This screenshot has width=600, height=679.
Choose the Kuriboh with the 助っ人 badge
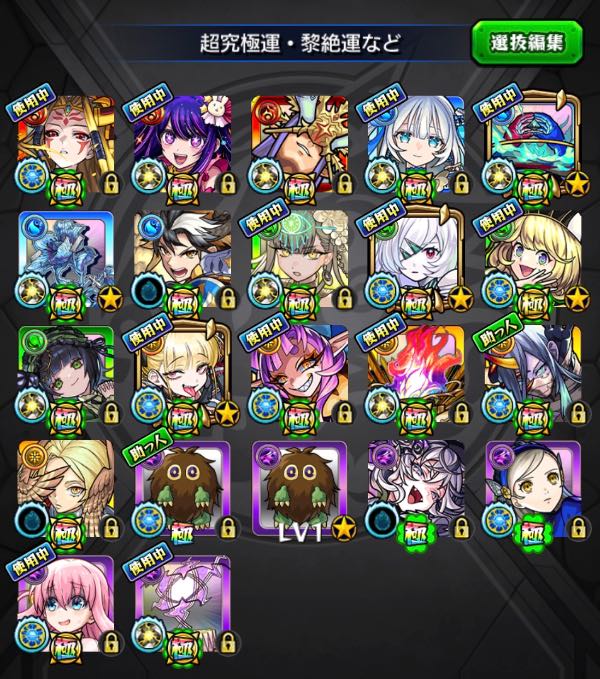pos(182,490)
